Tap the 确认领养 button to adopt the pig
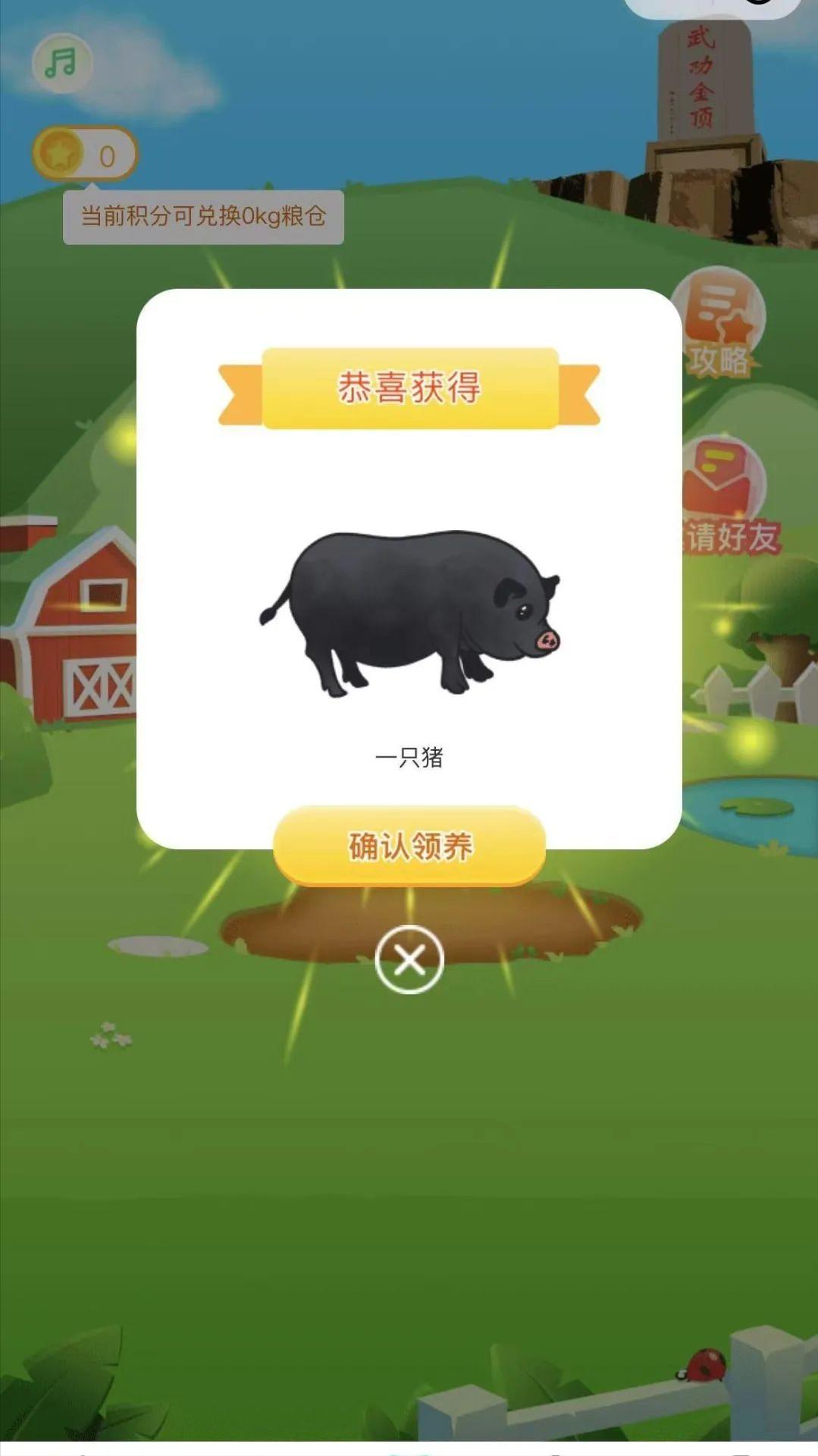818x1456 pixels. tap(409, 846)
